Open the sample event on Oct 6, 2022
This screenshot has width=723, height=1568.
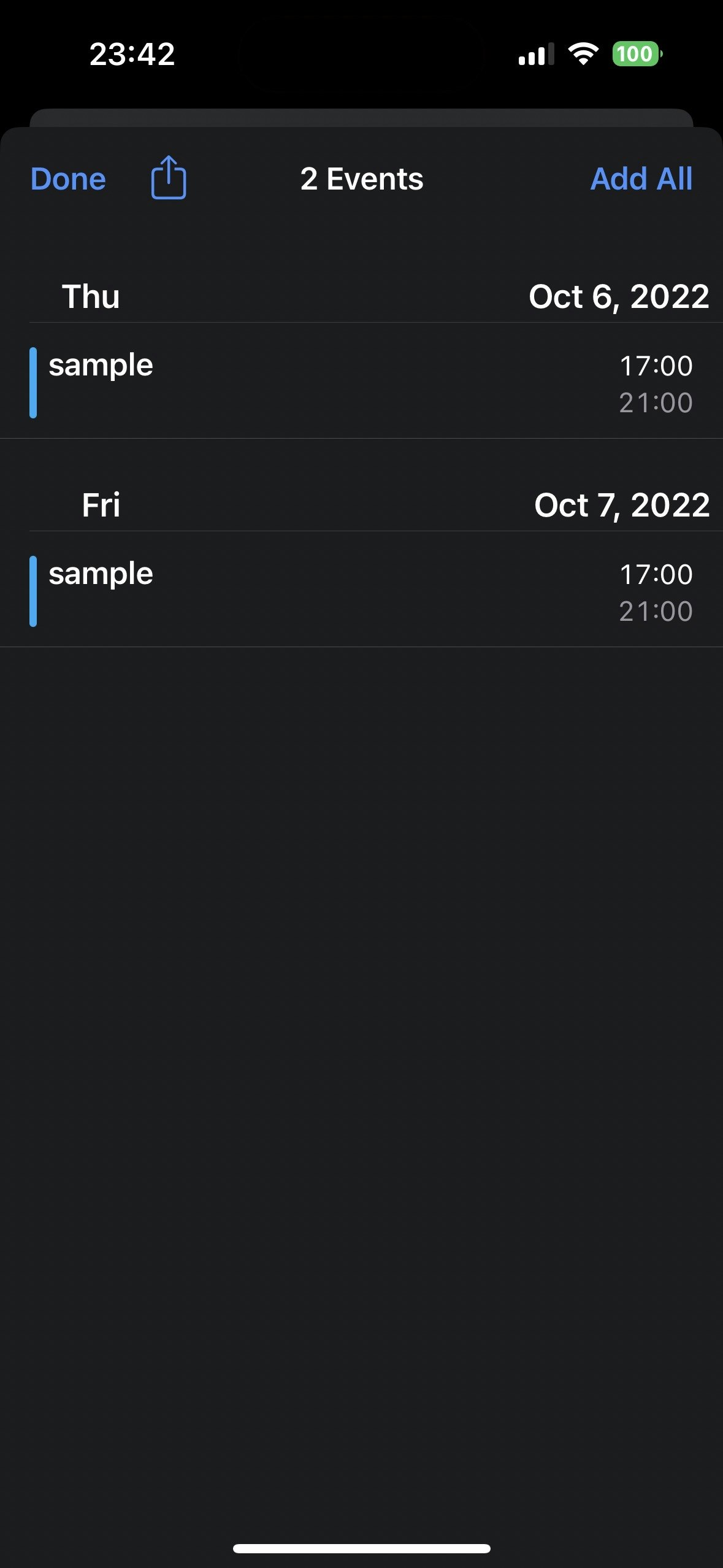click(x=361, y=382)
